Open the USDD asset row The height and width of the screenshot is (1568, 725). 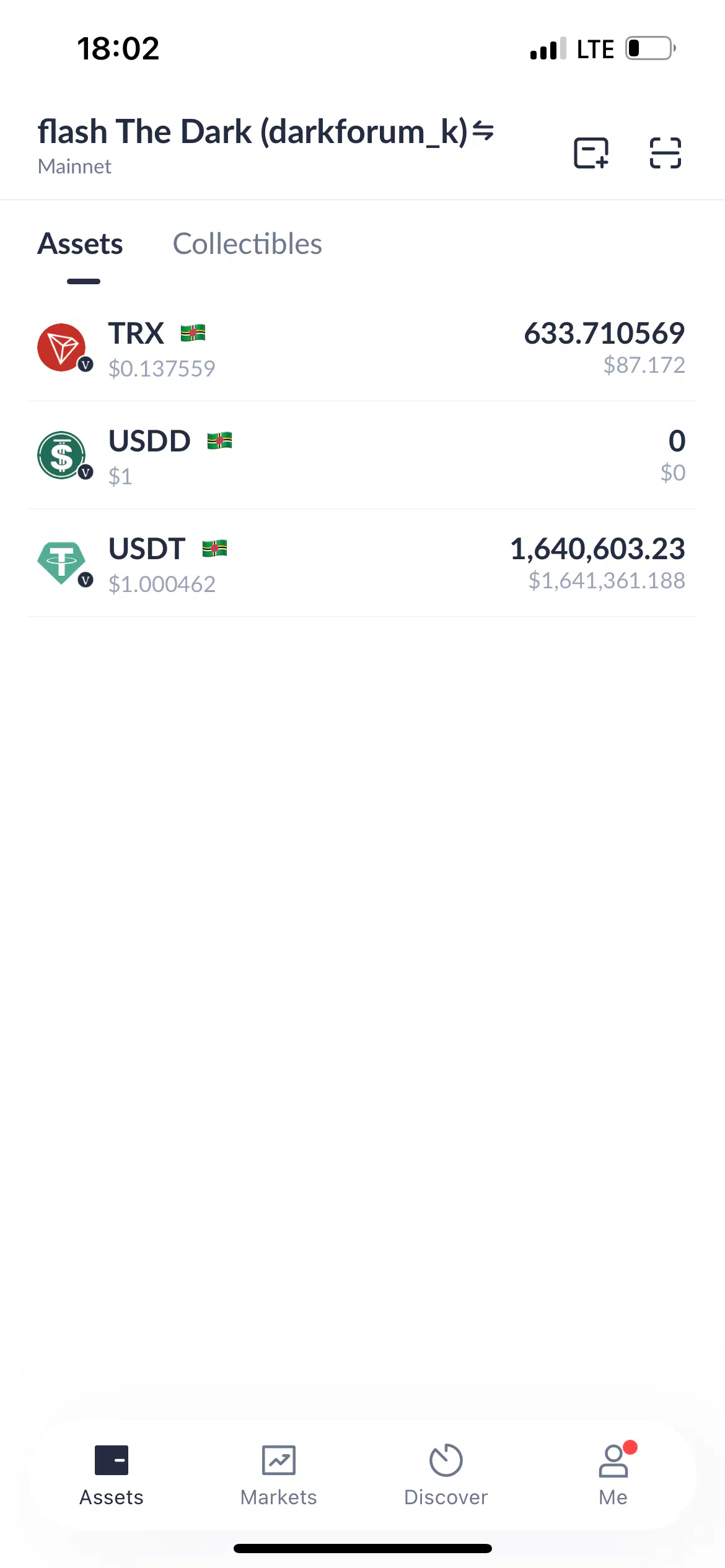(362, 456)
